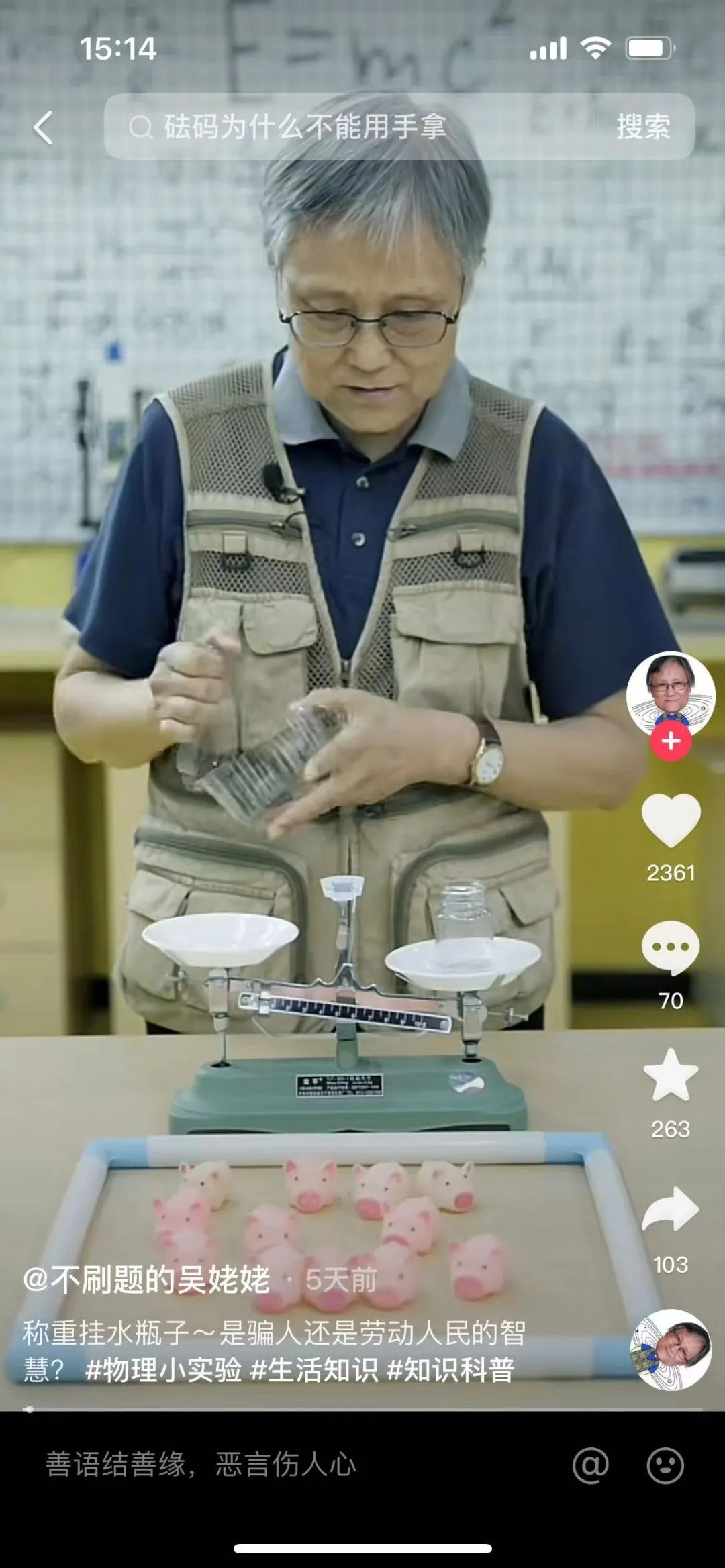
Task: Follow the creator via the red plus
Action: [671, 741]
